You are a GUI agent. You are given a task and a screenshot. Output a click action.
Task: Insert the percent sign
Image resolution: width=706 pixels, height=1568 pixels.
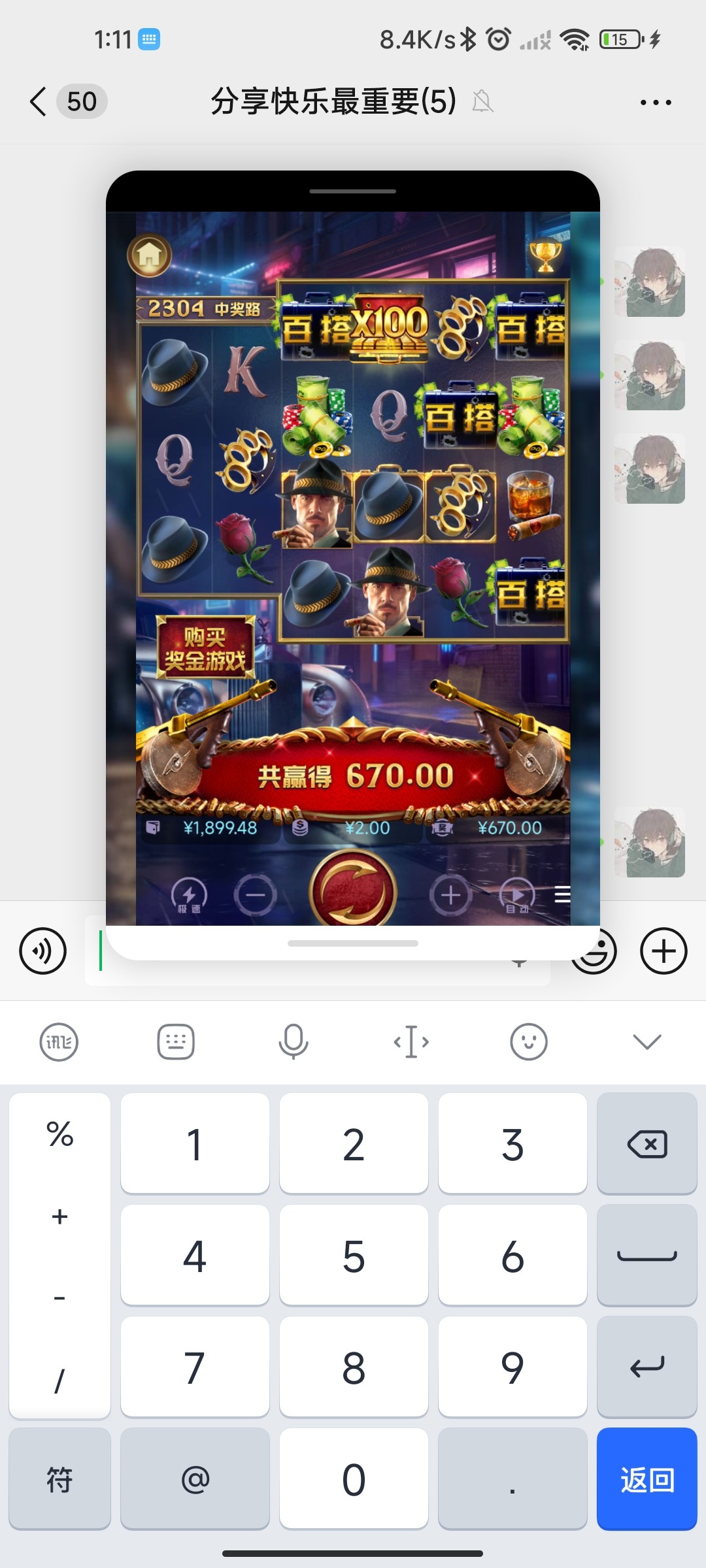pos(59,1134)
